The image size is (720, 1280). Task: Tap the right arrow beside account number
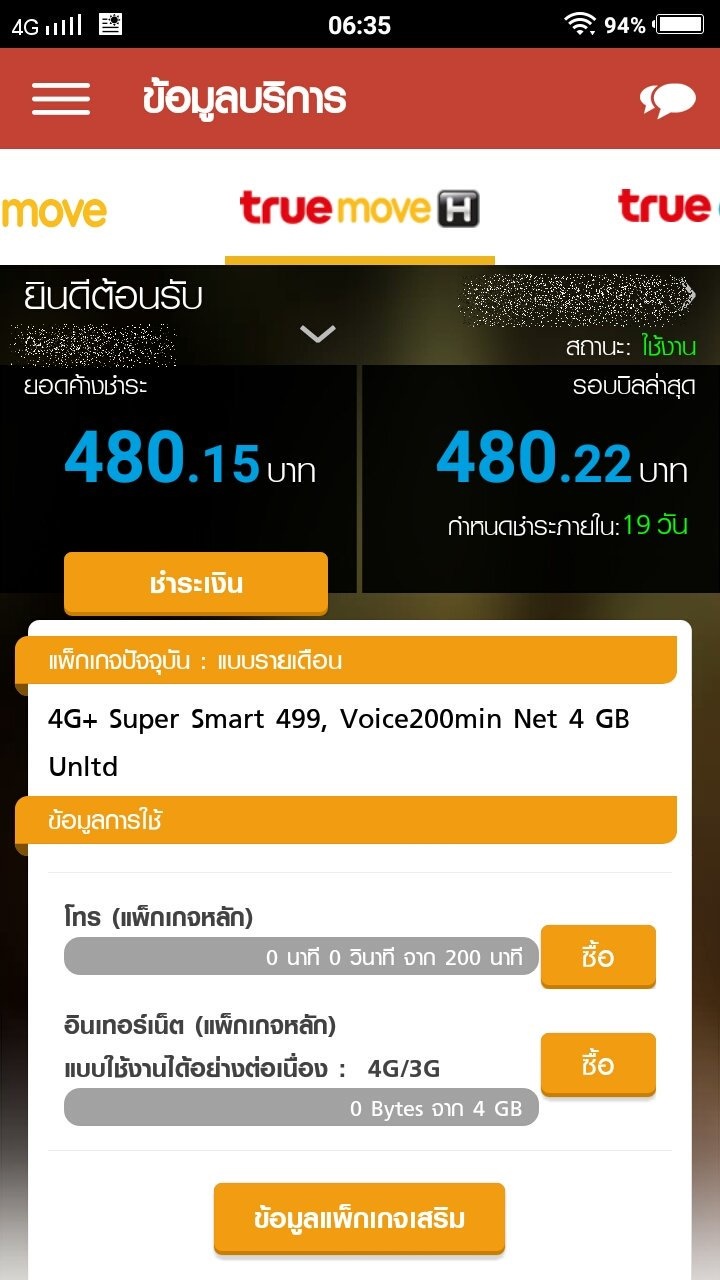(x=689, y=293)
